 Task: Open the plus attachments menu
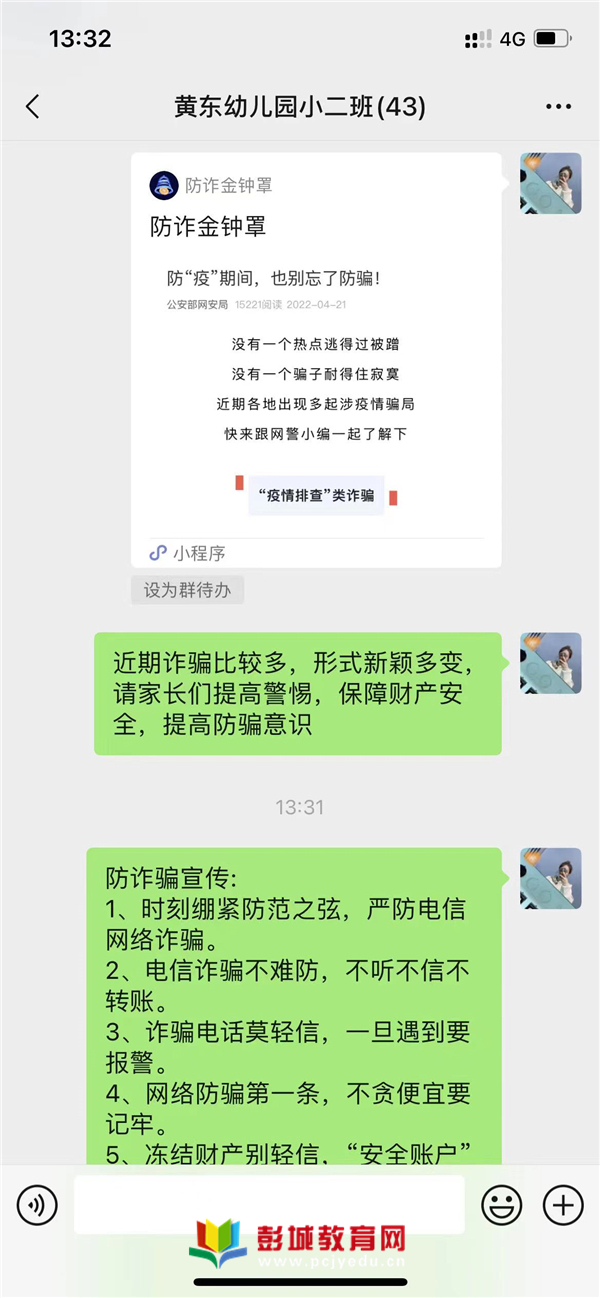563,1205
